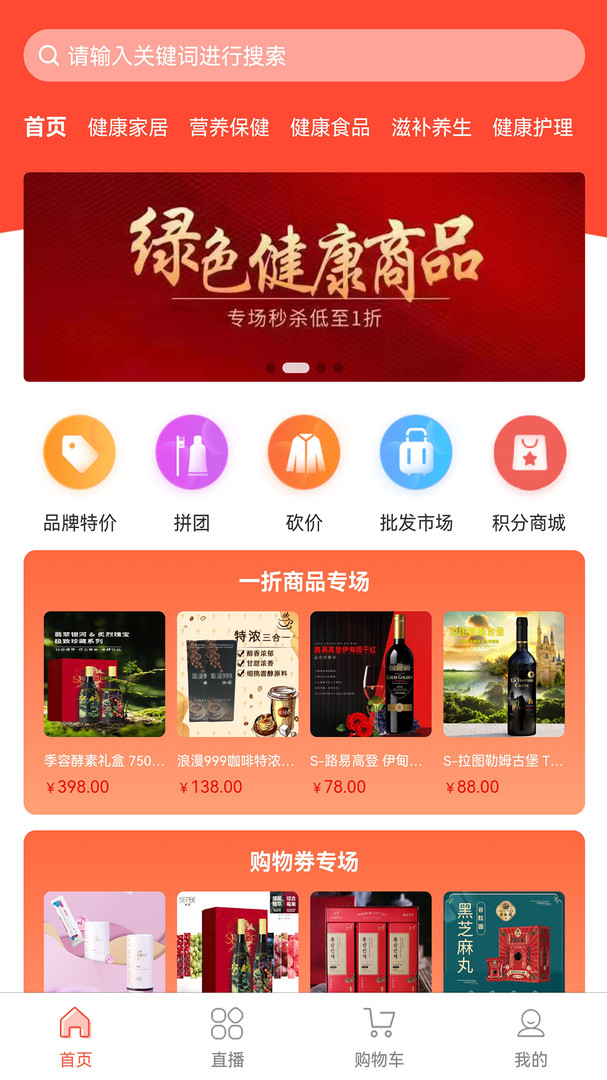Image resolution: width=607 pixels, height=1080 pixels.
Task: Switch to the 健康家居 category tab
Action: click(128, 127)
